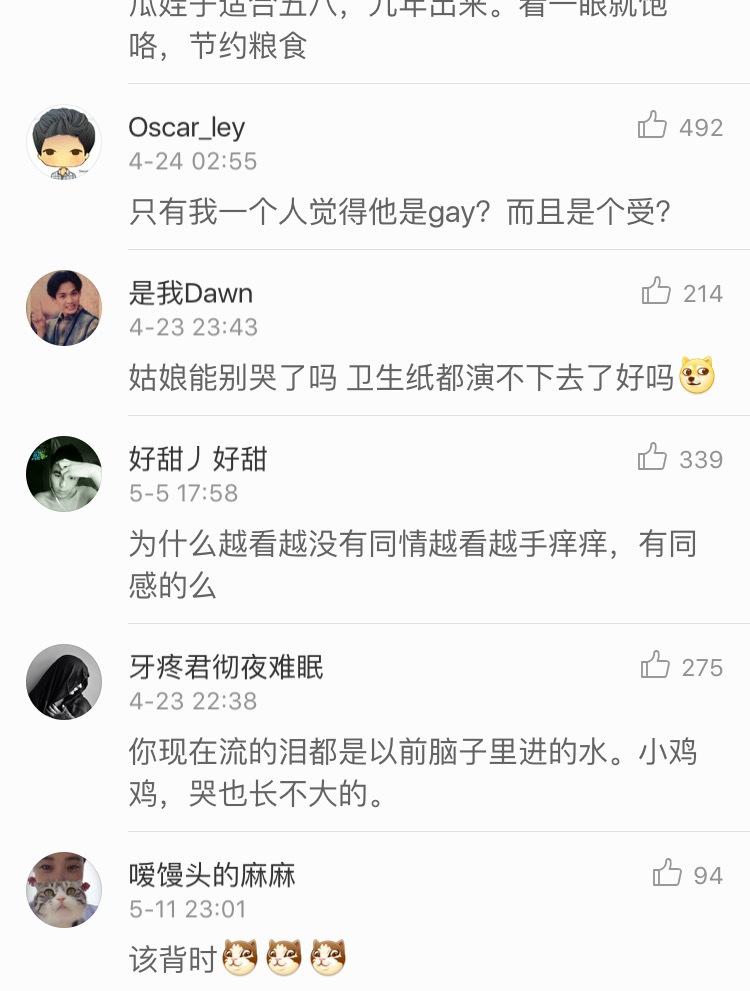Select the username 是我Dawn
The width and height of the screenshot is (750, 991).
coord(191,293)
